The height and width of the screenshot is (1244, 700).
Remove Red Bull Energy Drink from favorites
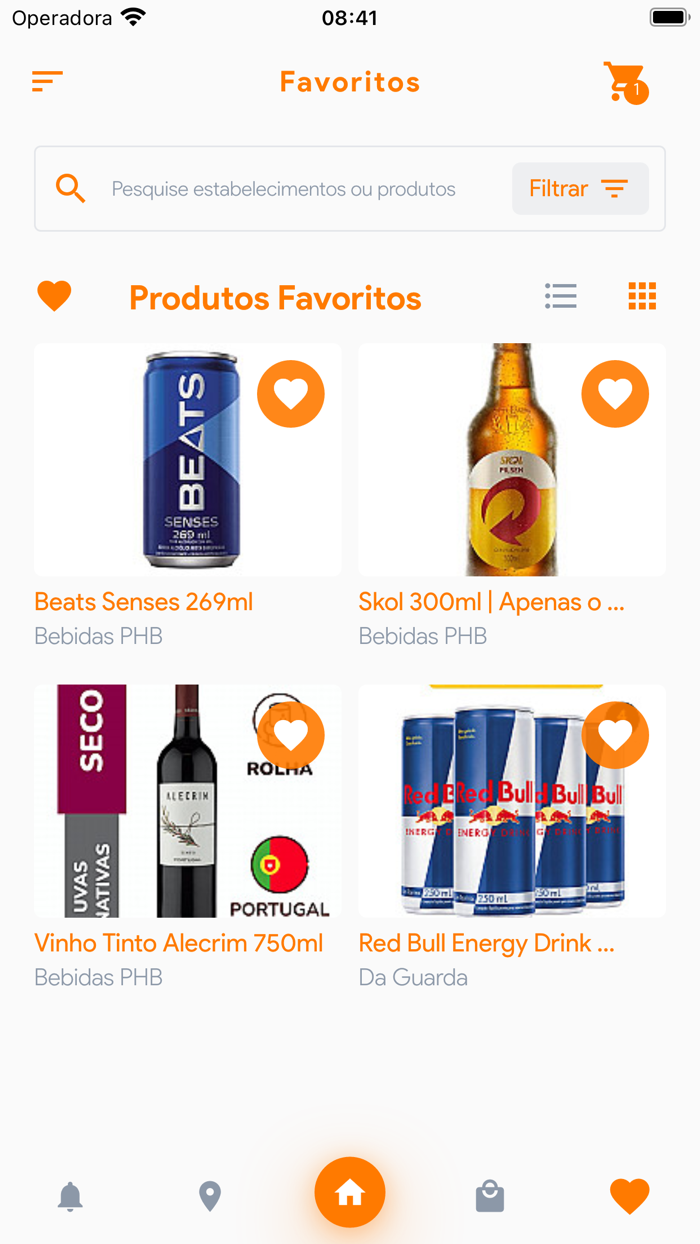click(615, 735)
